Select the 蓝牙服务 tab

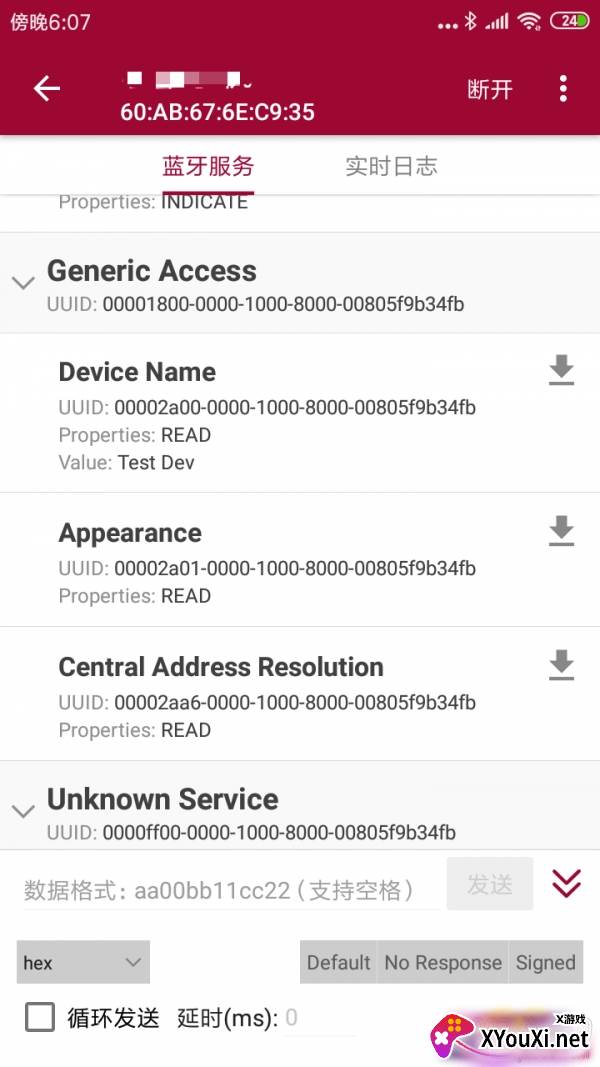(x=208, y=166)
